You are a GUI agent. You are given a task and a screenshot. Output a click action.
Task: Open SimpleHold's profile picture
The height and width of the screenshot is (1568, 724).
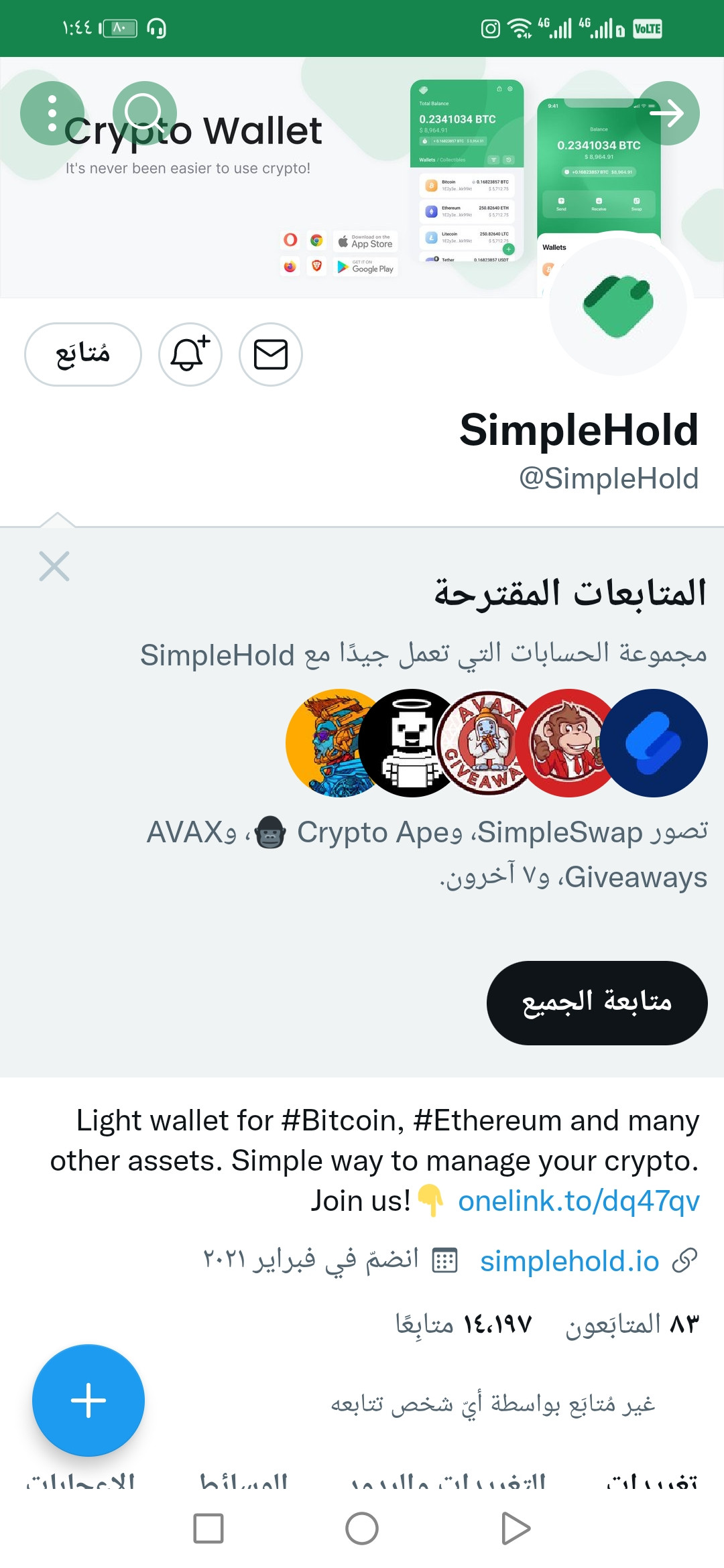point(618,306)
